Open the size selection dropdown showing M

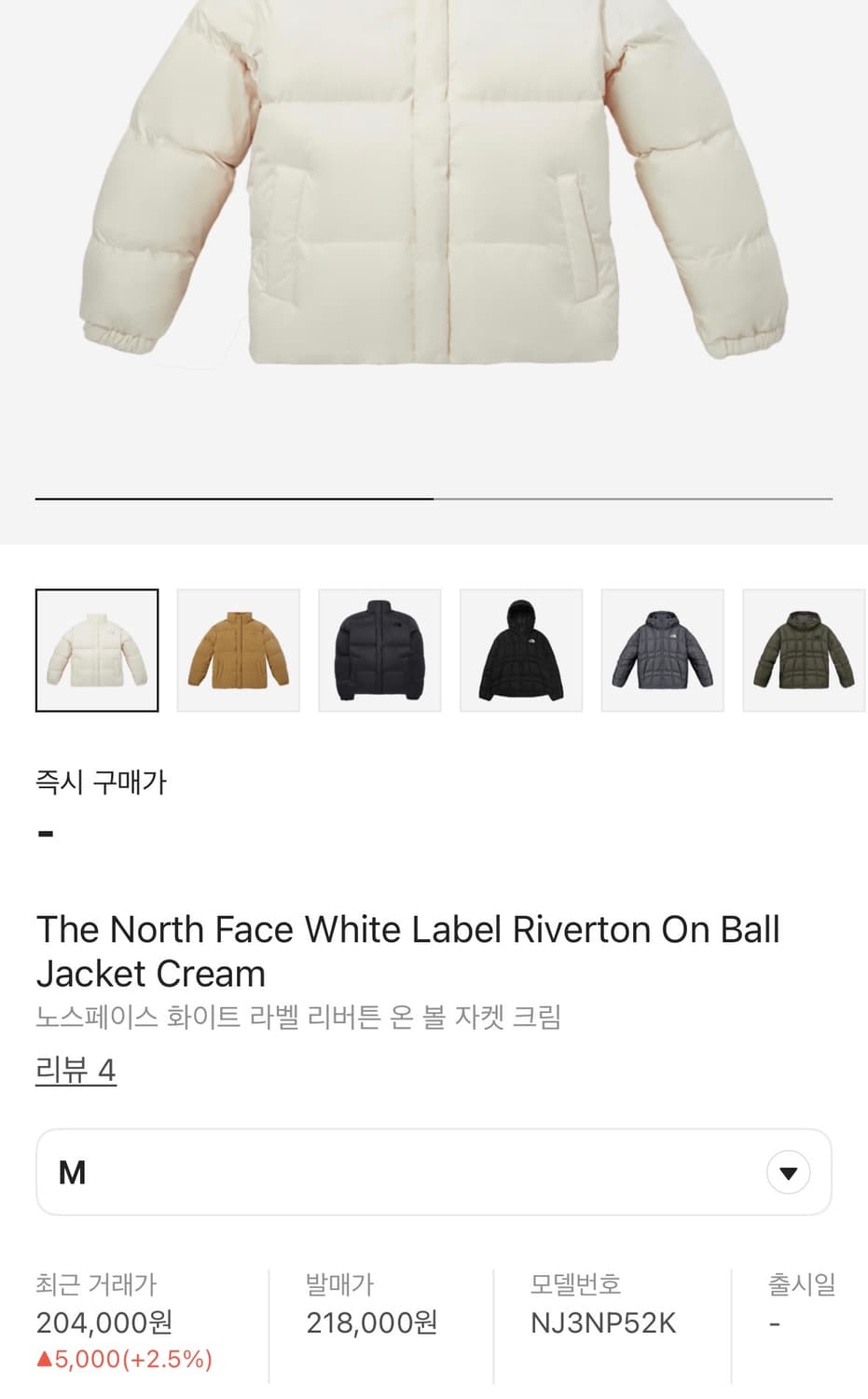[x=434, y=1171]
